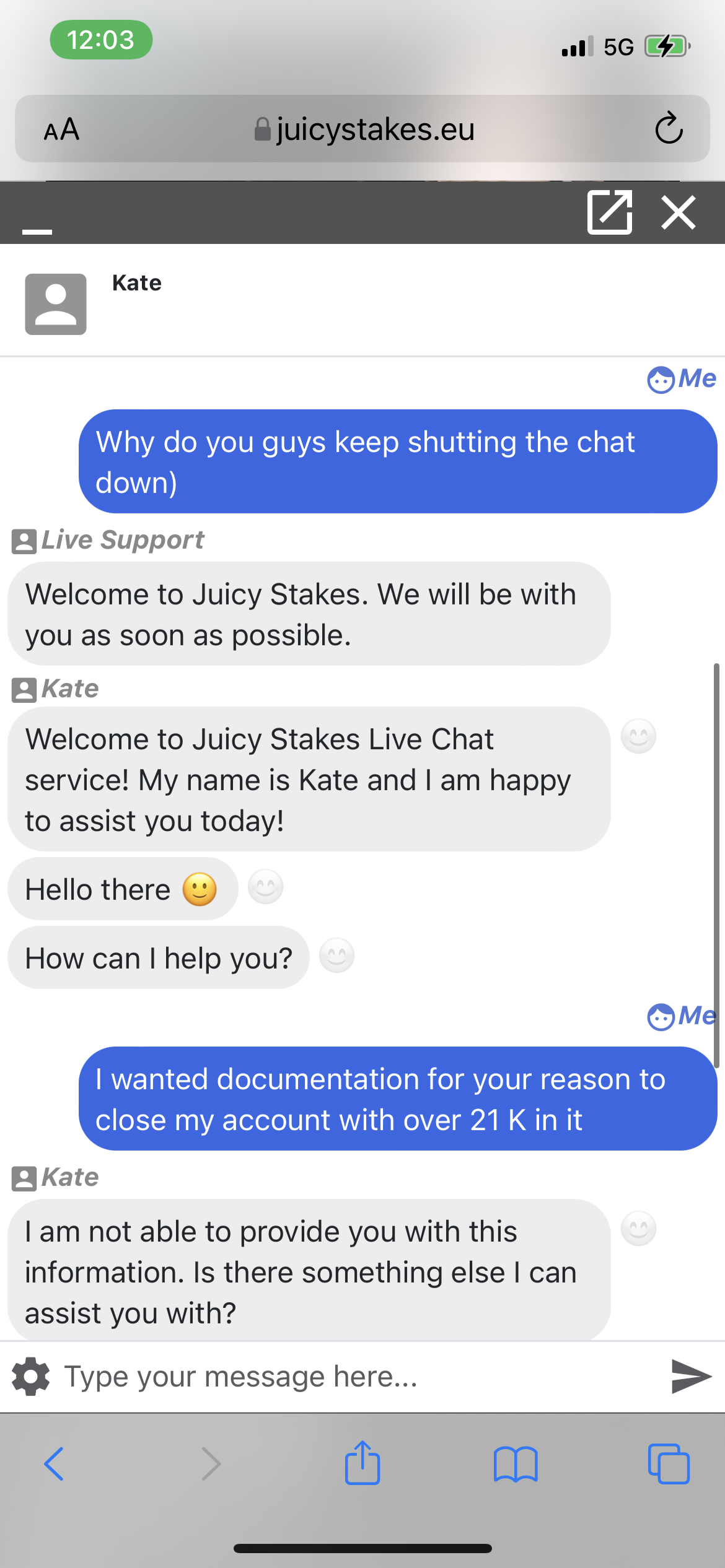The height and width of the screenshot is (1568, 725).
Task: Tap the juicystakes.eu address bar
Action: (x=364, y=129)
